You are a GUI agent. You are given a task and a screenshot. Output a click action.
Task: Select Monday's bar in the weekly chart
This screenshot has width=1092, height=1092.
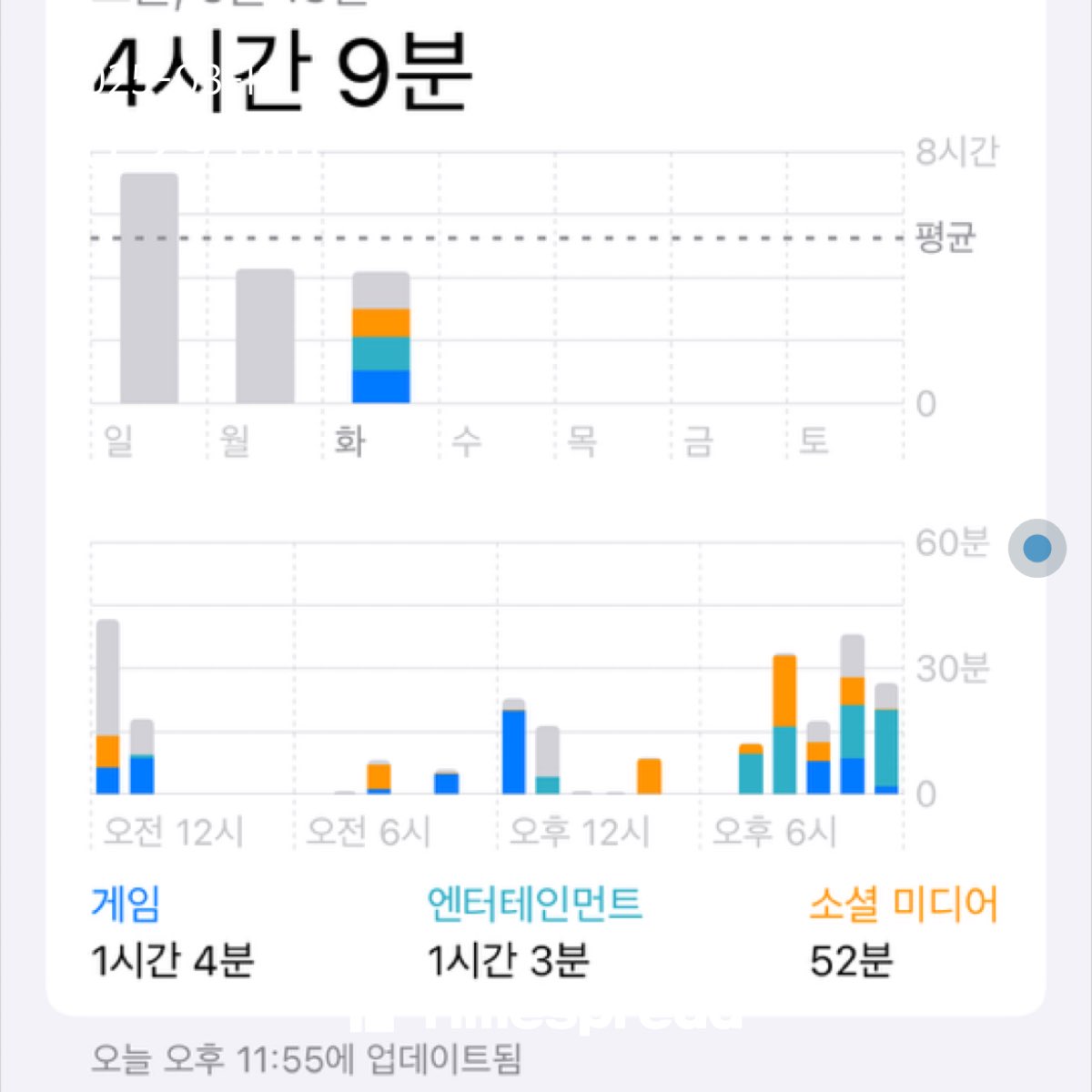point(265,337)
